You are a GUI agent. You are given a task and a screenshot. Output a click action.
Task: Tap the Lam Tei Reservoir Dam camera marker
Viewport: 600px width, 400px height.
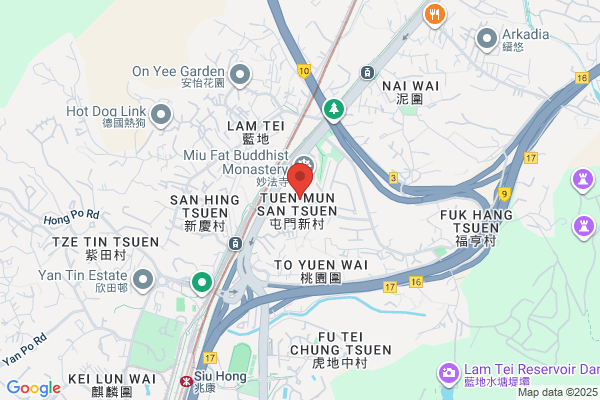click(x=448, y=374)
